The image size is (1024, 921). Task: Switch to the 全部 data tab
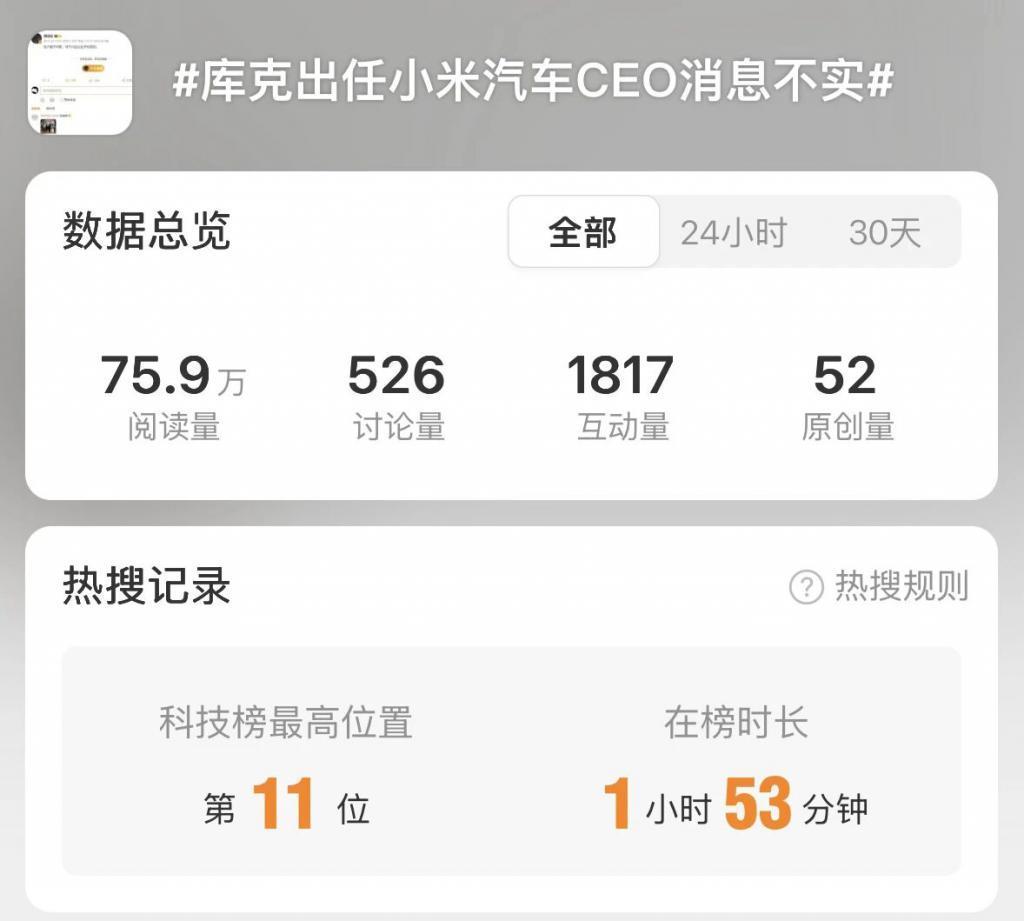[x=583, y=232]
